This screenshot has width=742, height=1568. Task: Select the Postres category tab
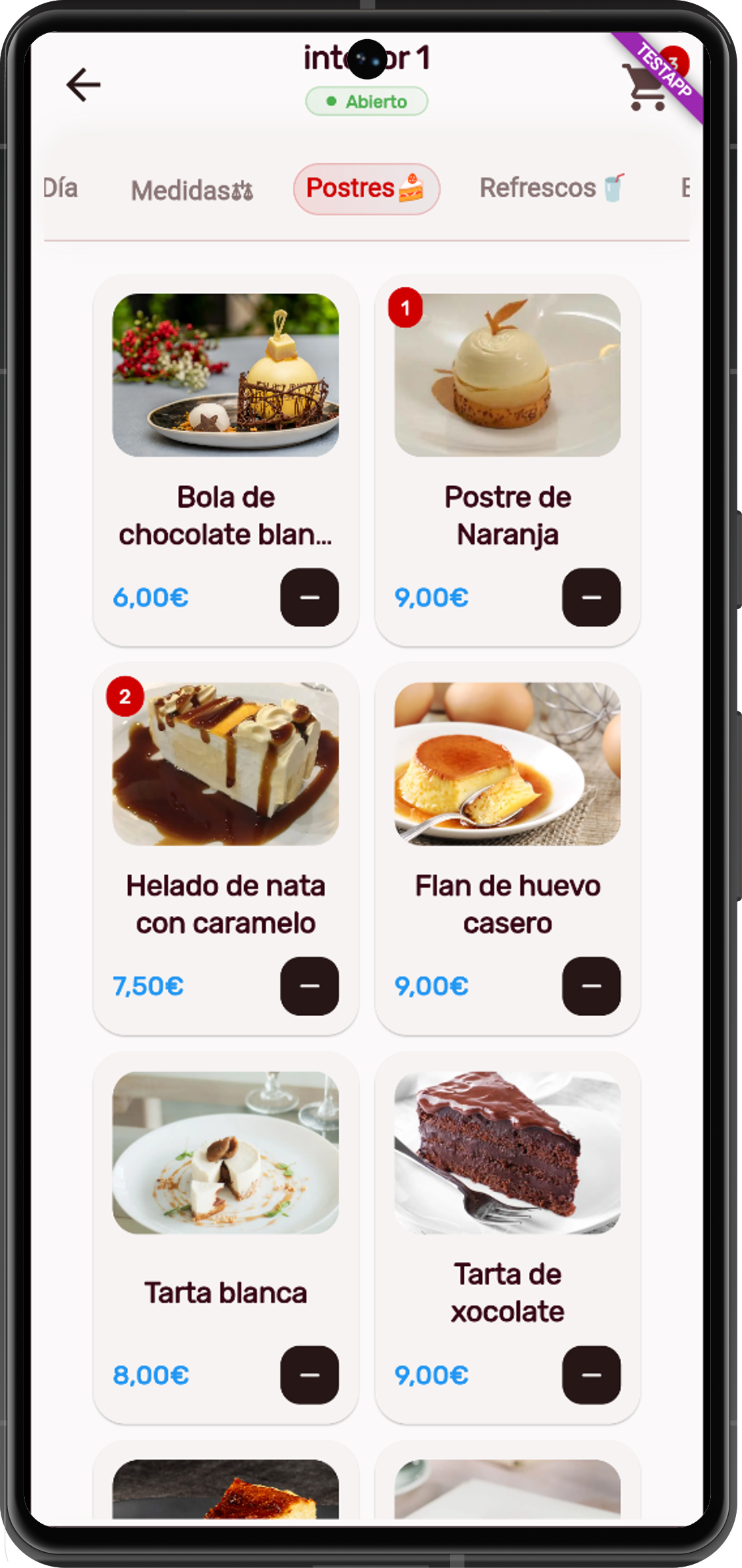click(366, 189)
